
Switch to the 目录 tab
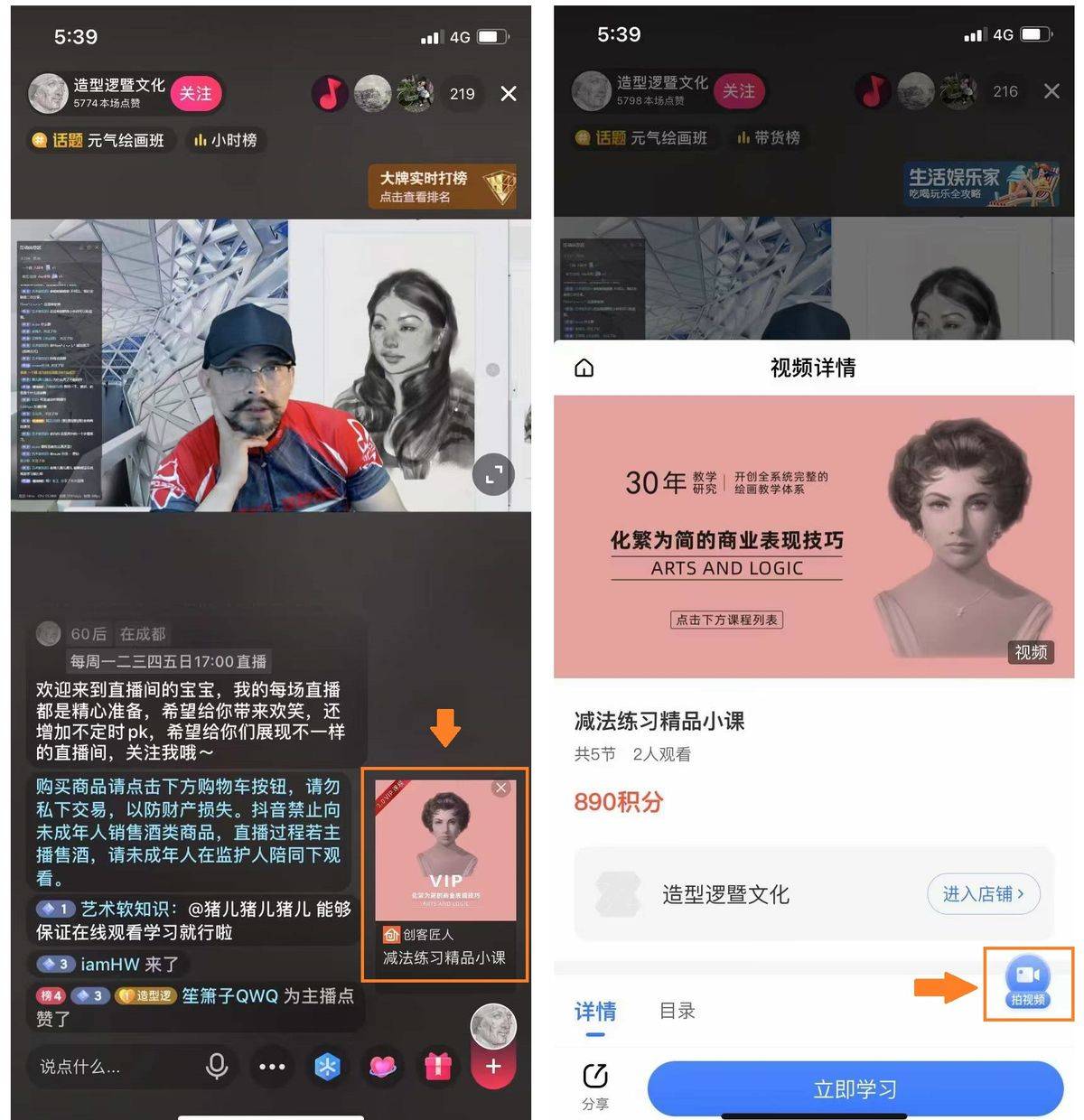[x=676, y=1011]
